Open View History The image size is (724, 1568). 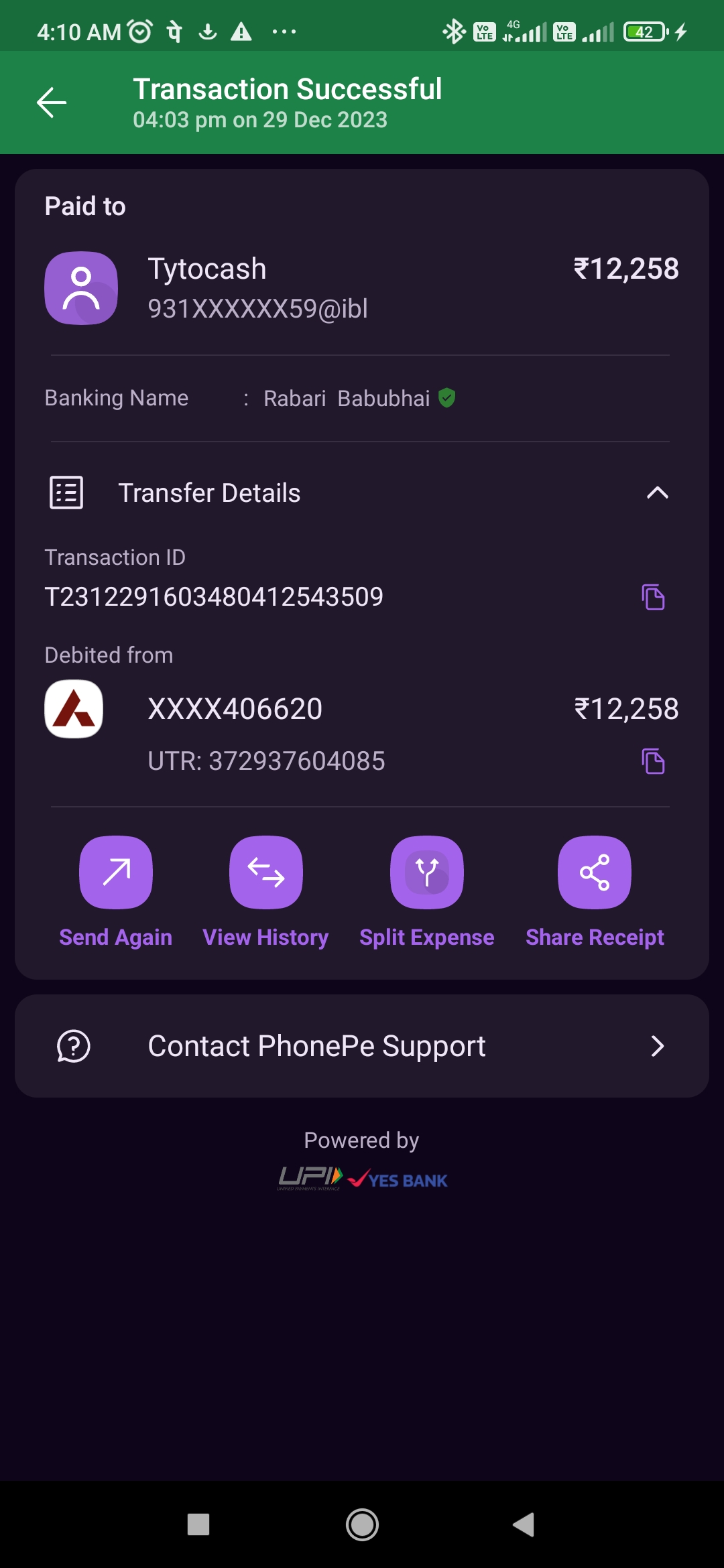click(266, 872)
